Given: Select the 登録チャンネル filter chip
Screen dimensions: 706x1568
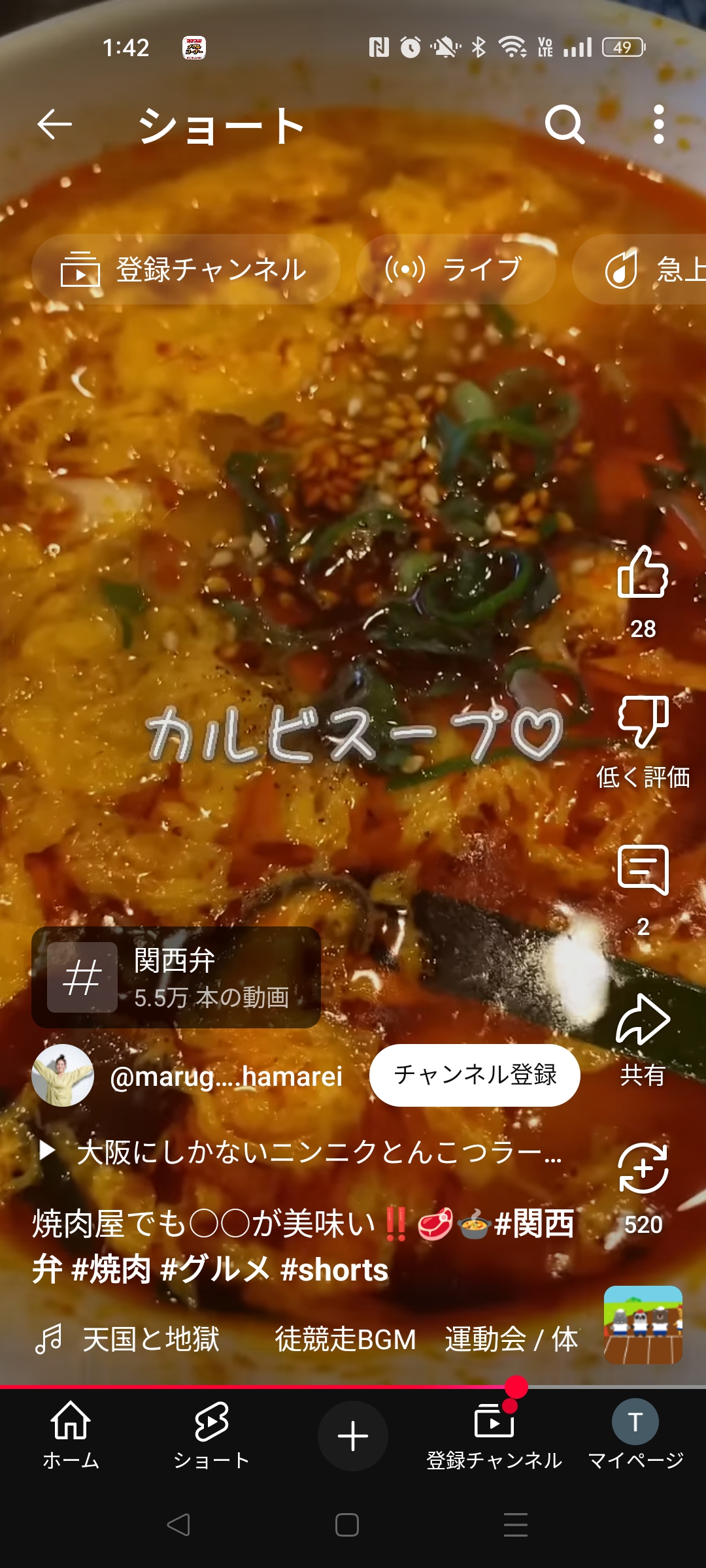Looking at the screenshot, I should 186,269.
